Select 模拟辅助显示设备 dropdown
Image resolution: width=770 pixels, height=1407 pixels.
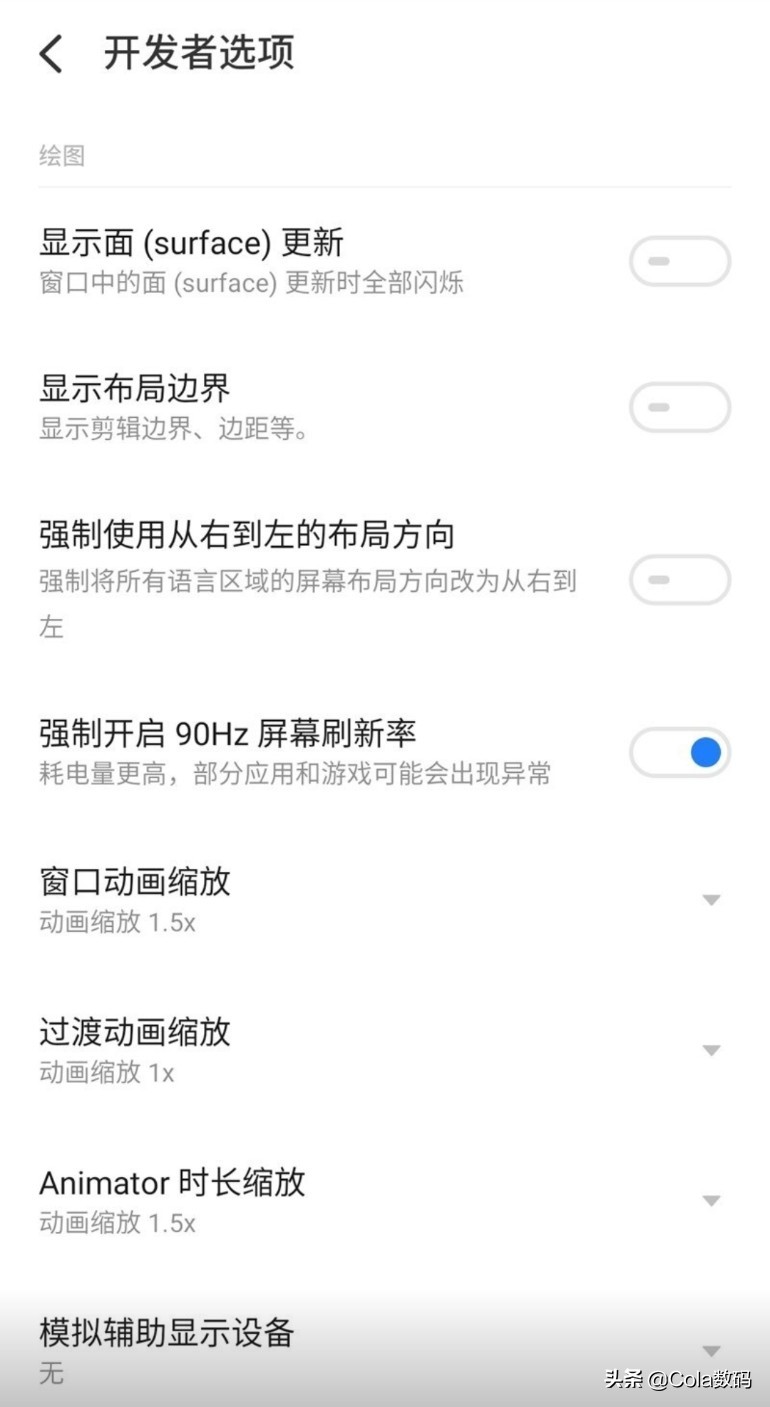click(710, 1350)
